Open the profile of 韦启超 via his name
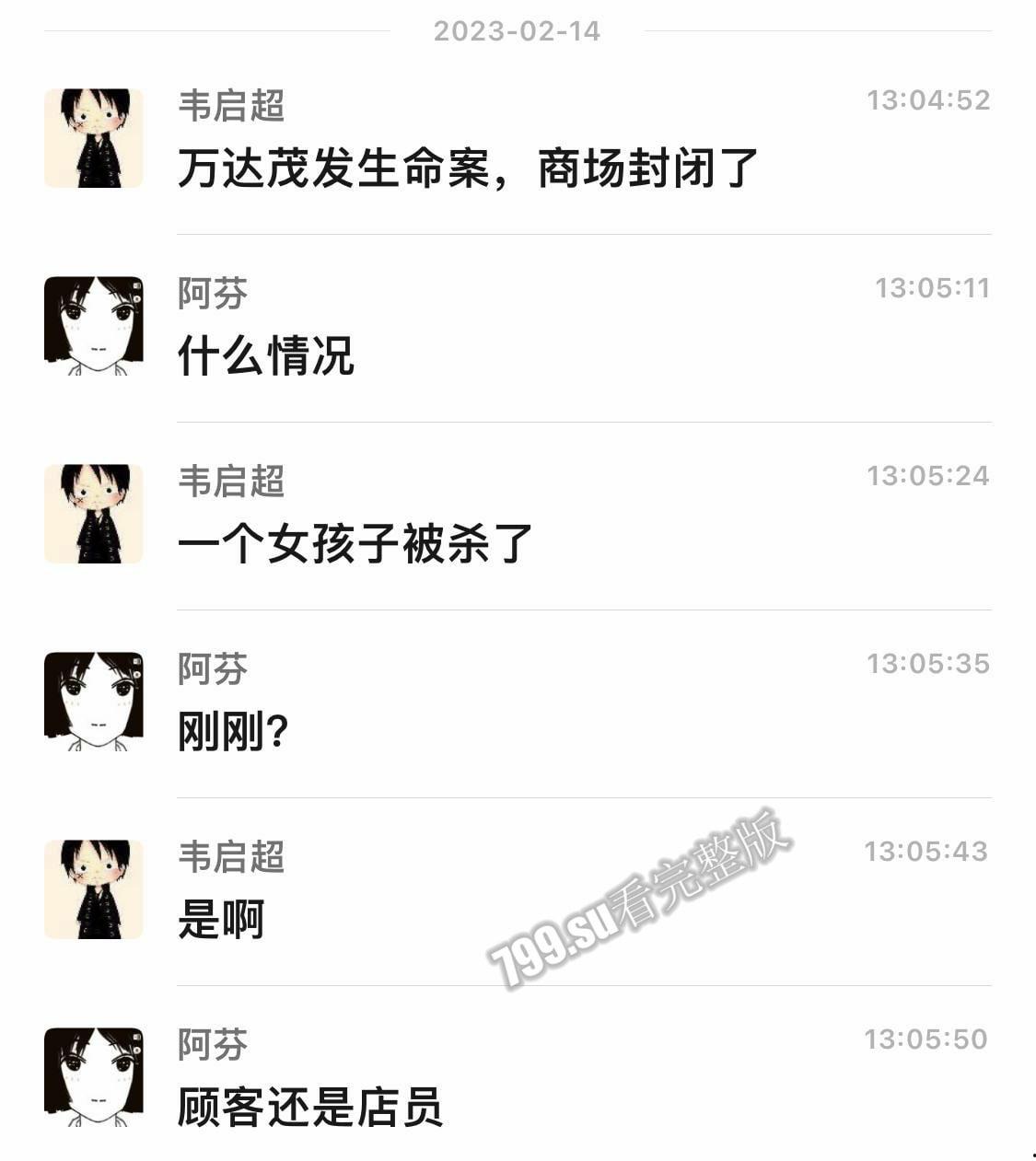The image size is (1036, 1161). point(232,106)
